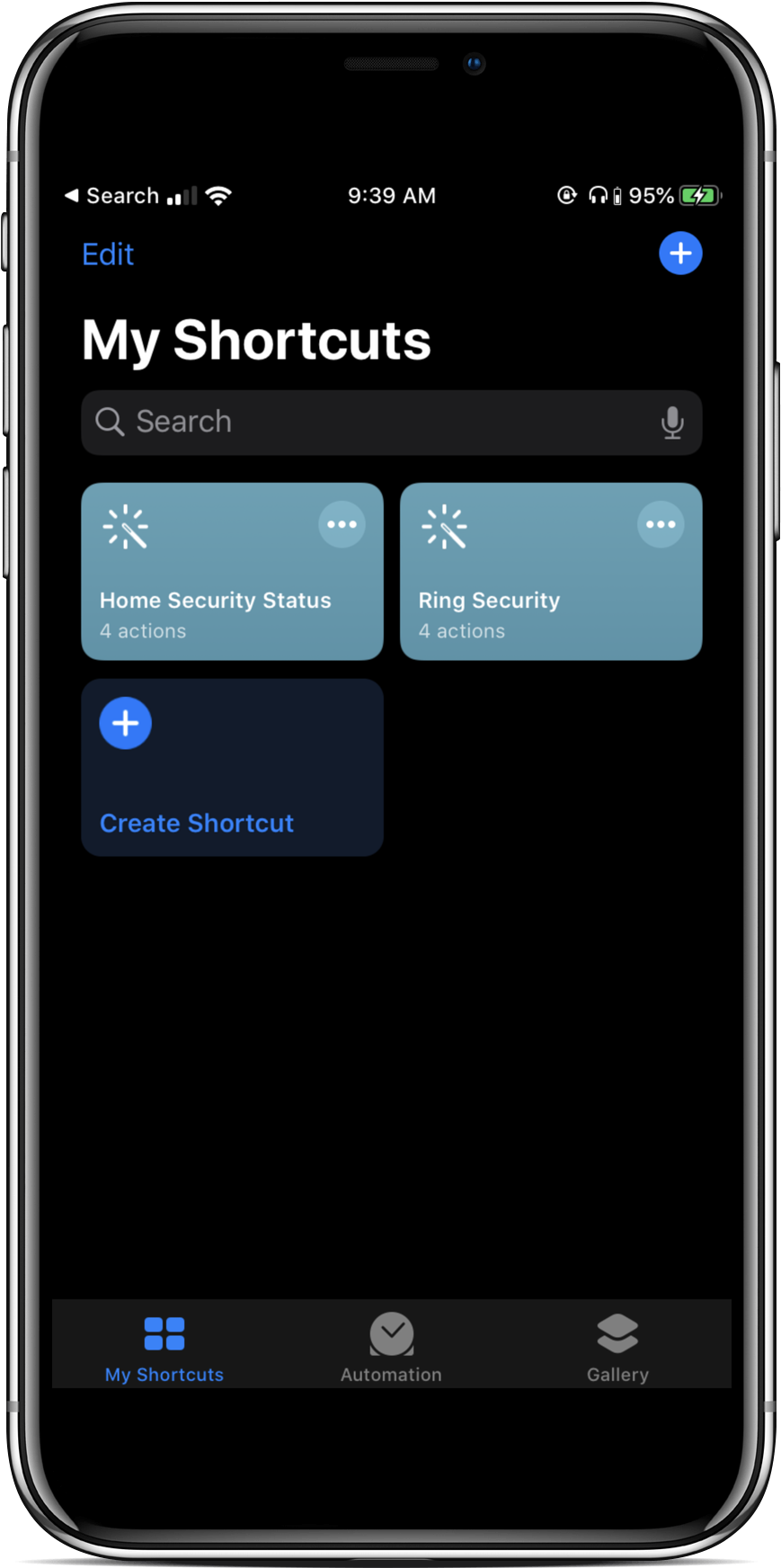Start voice dictation in the search bar
Viewport: 781px width, 1568px height.
[x=672, y=423]
